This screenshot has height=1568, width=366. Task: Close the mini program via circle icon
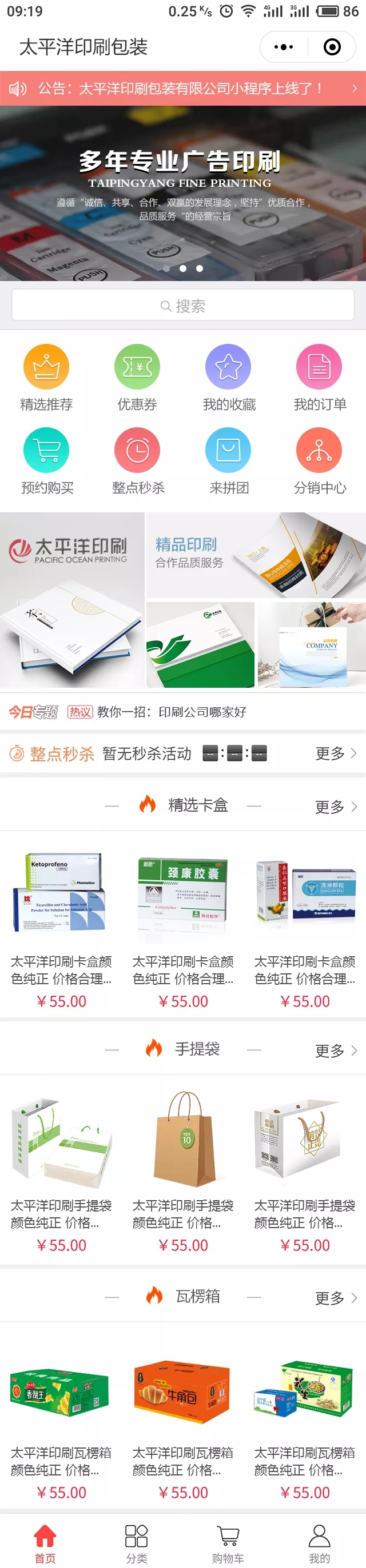(x=332, y=47)
